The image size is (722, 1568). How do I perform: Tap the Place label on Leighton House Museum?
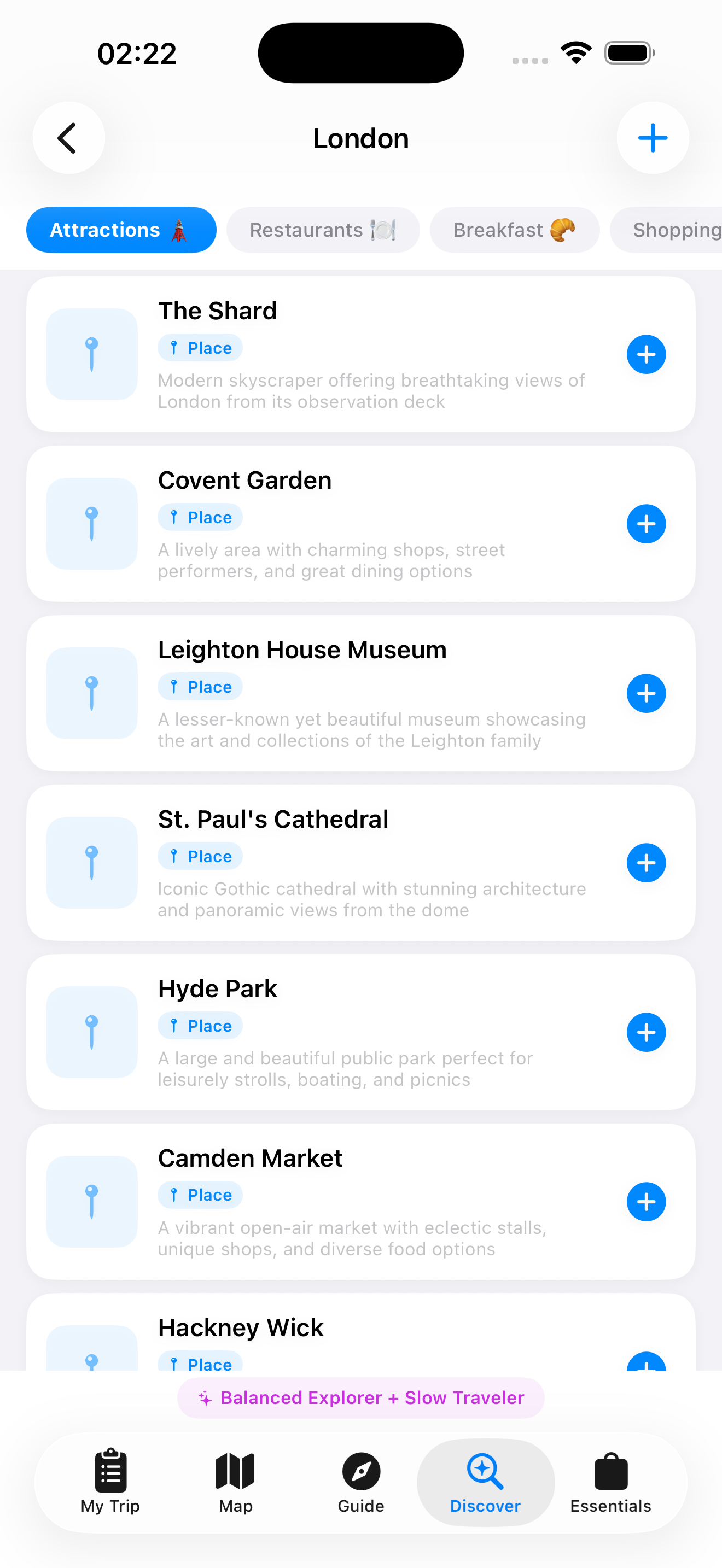point(200,687)
